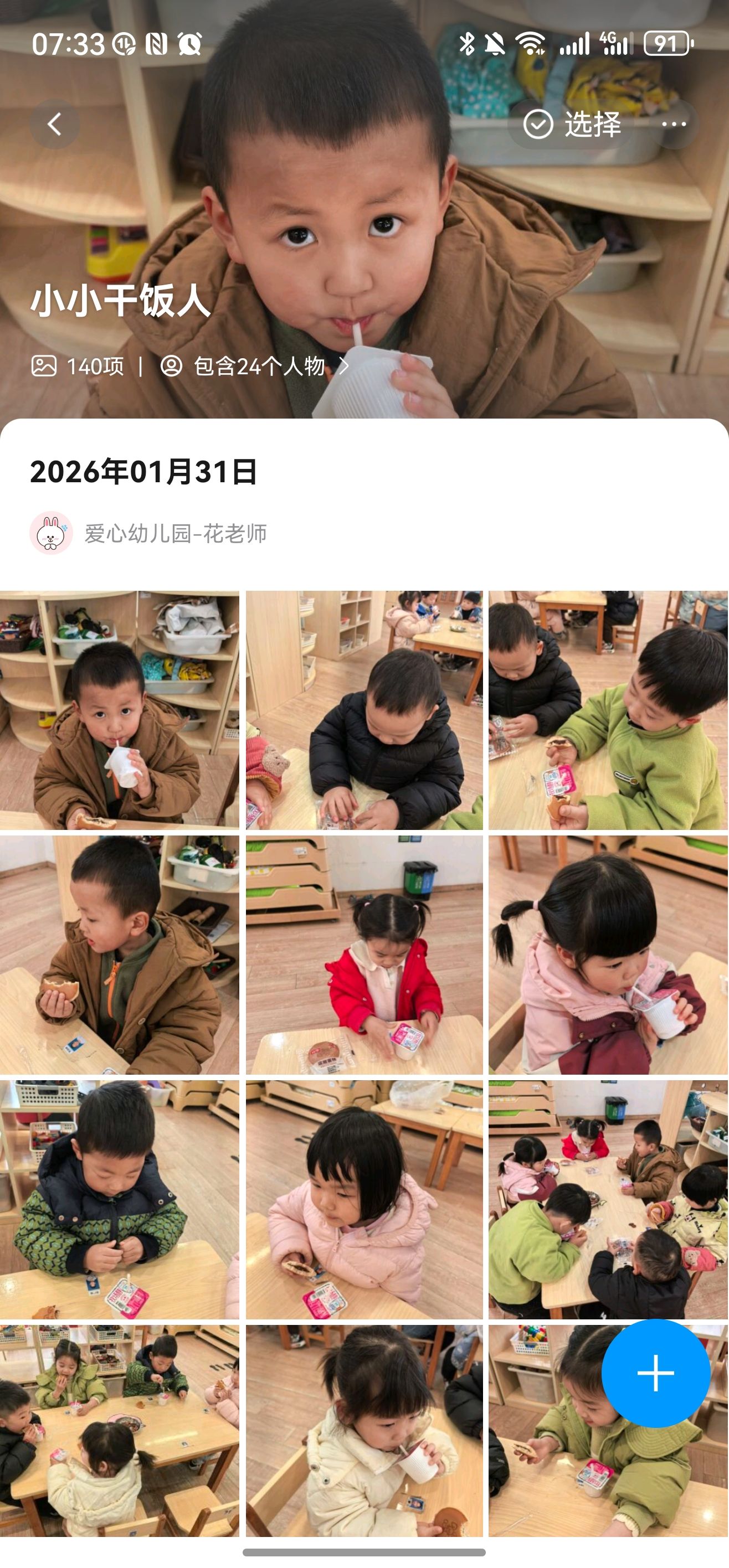This screenshot has height=1568, width=729.
Task: View photo of girl in pink puffer coat
Action: click(364, 1199)
